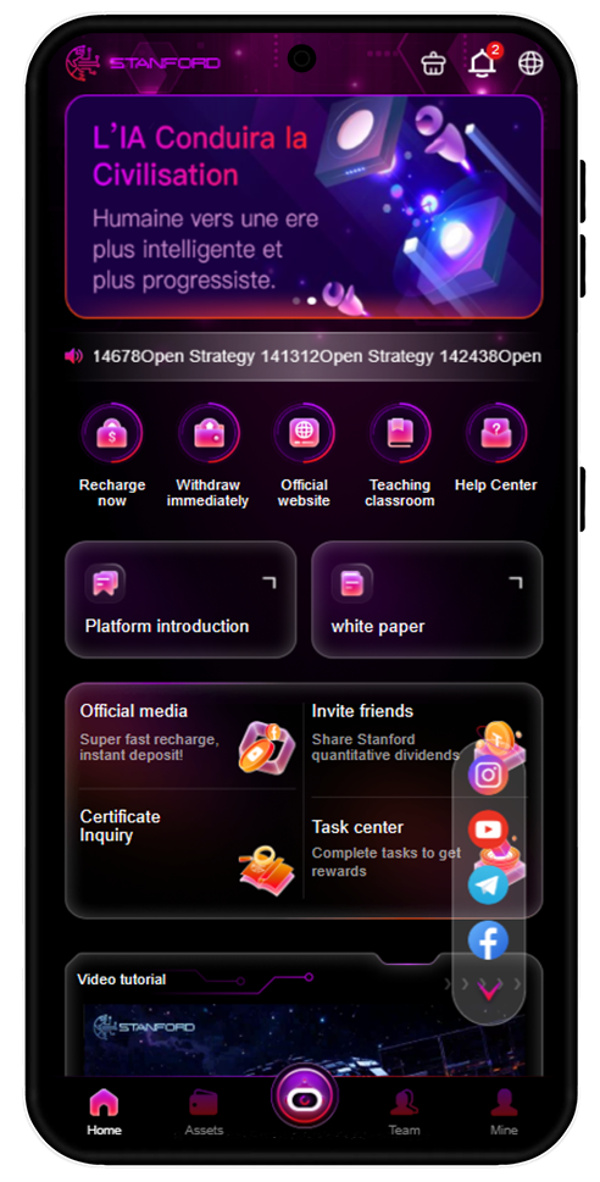This screenshot has width=600, height=1182.
Task: Go to the Help Center
Action: [x=496, y=449]
